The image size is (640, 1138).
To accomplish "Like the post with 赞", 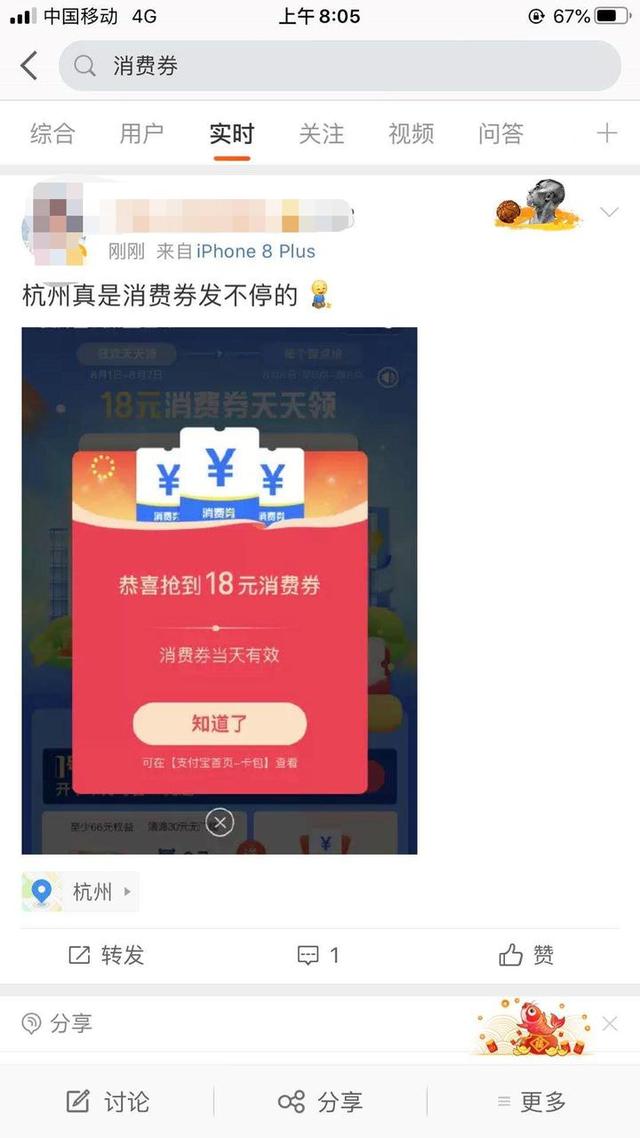I will [x=526, y=955].
